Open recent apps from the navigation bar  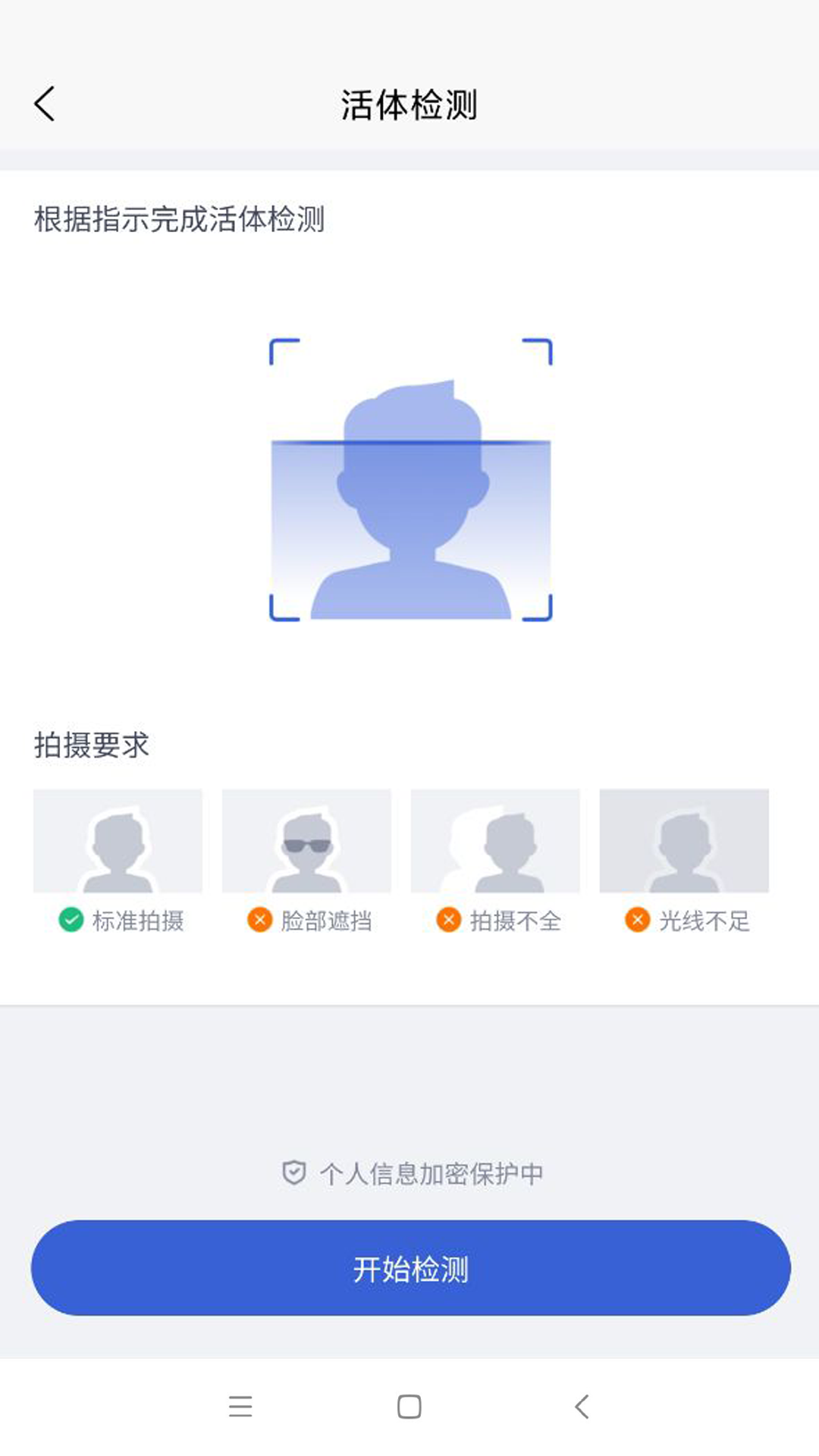(240, 1407)
